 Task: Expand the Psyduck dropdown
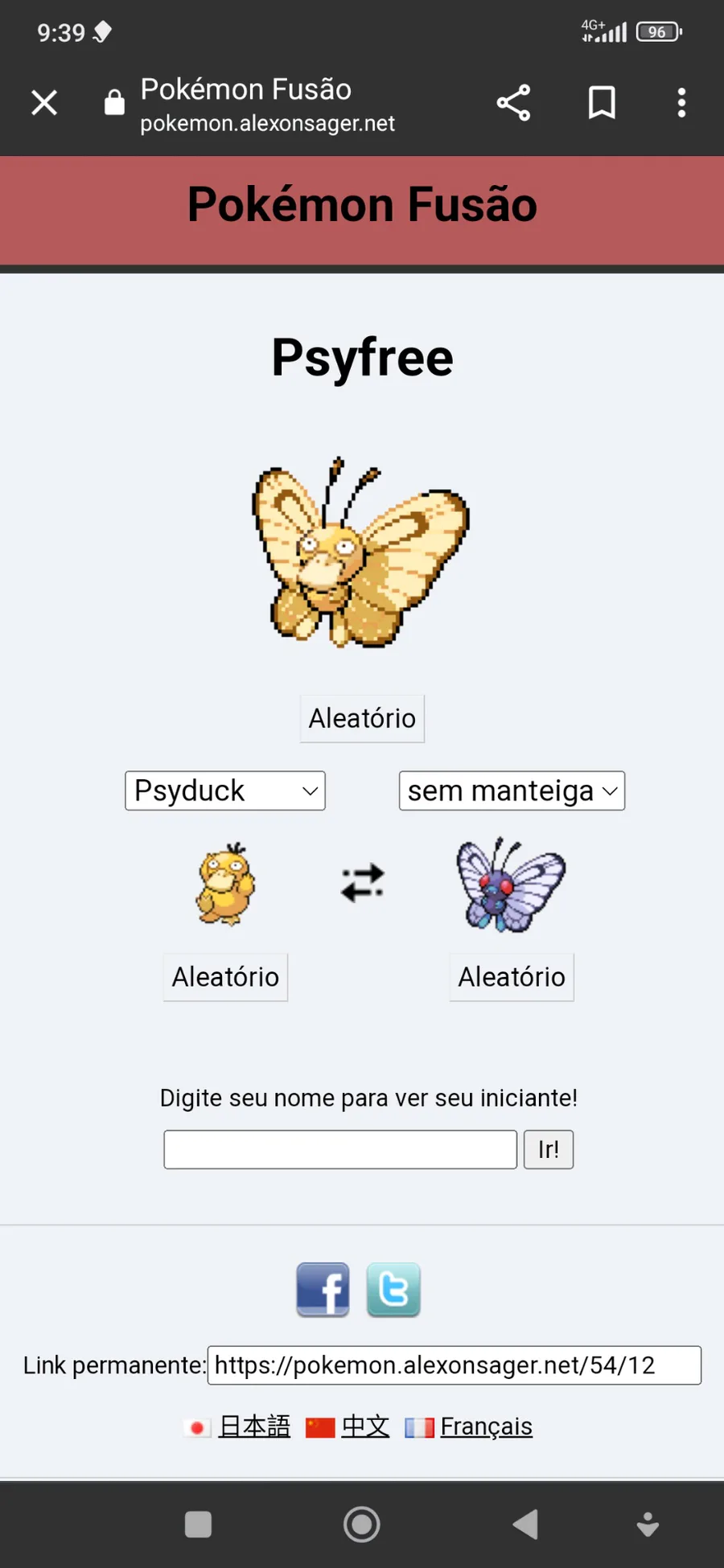225,791
